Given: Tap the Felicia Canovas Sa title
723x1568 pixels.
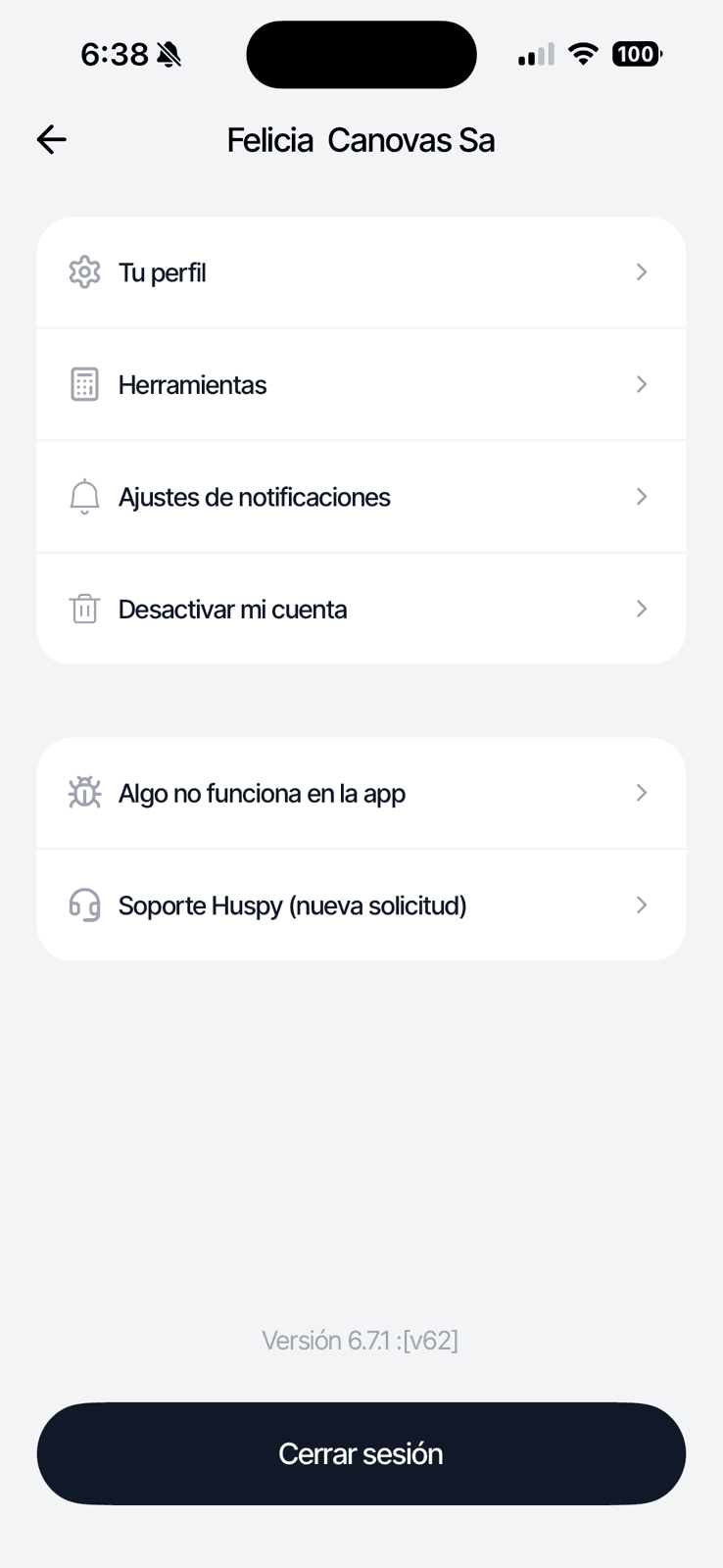Looking at the screenshot, I should pyautogui.click(x=361, y=139).
